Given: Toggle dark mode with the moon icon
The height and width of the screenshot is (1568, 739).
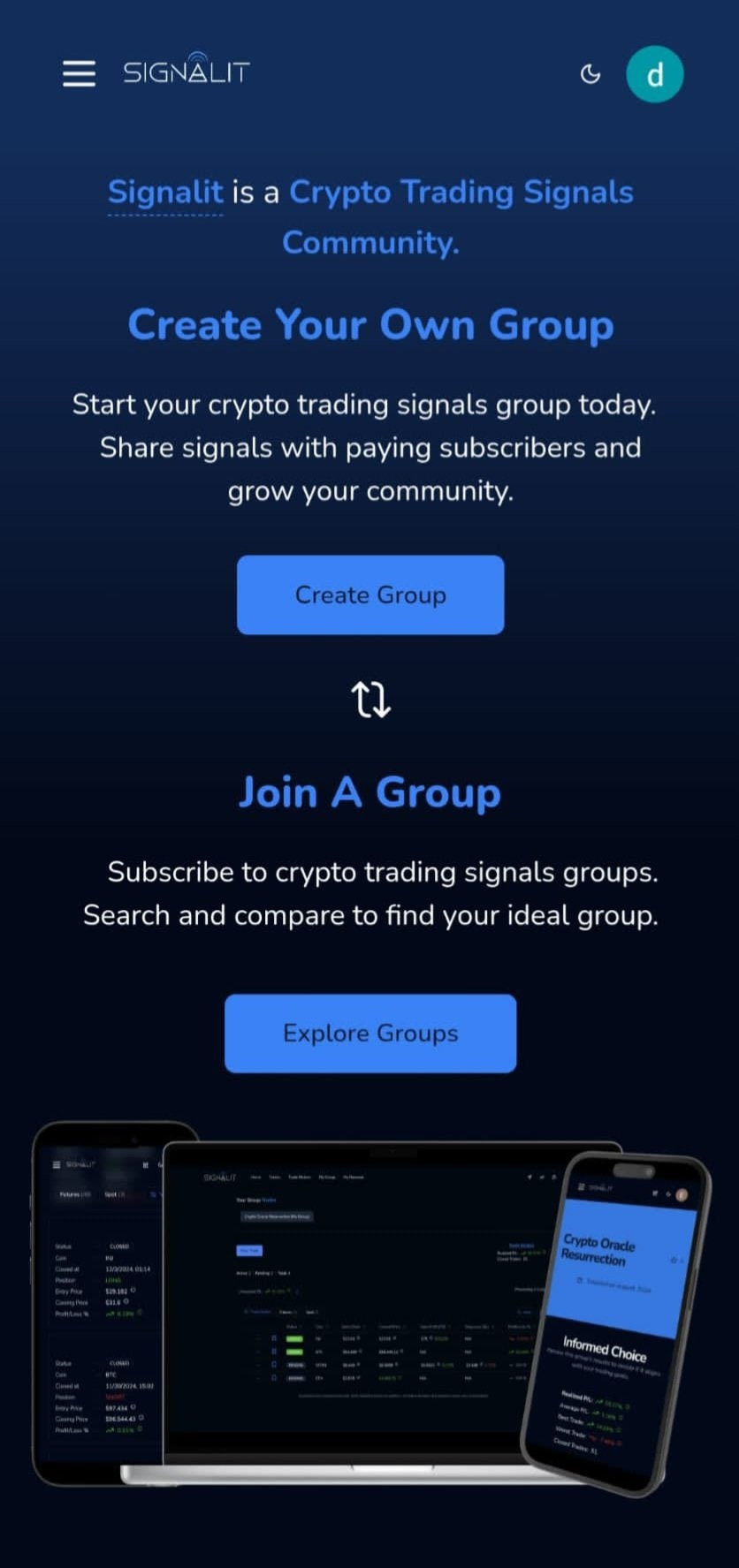Looking at the screenshot, I should (590, 74).
